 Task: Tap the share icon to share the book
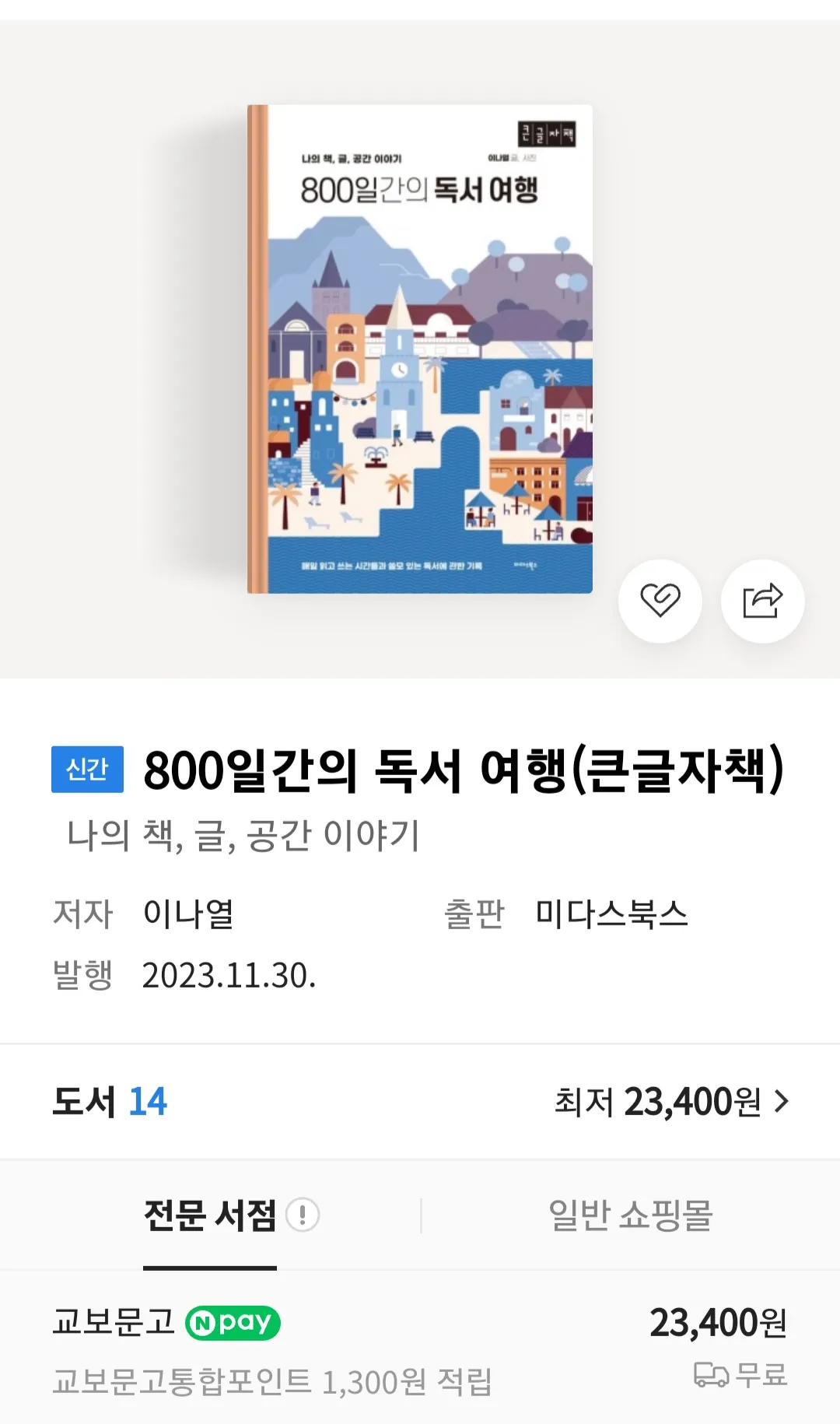click(763, 603)
